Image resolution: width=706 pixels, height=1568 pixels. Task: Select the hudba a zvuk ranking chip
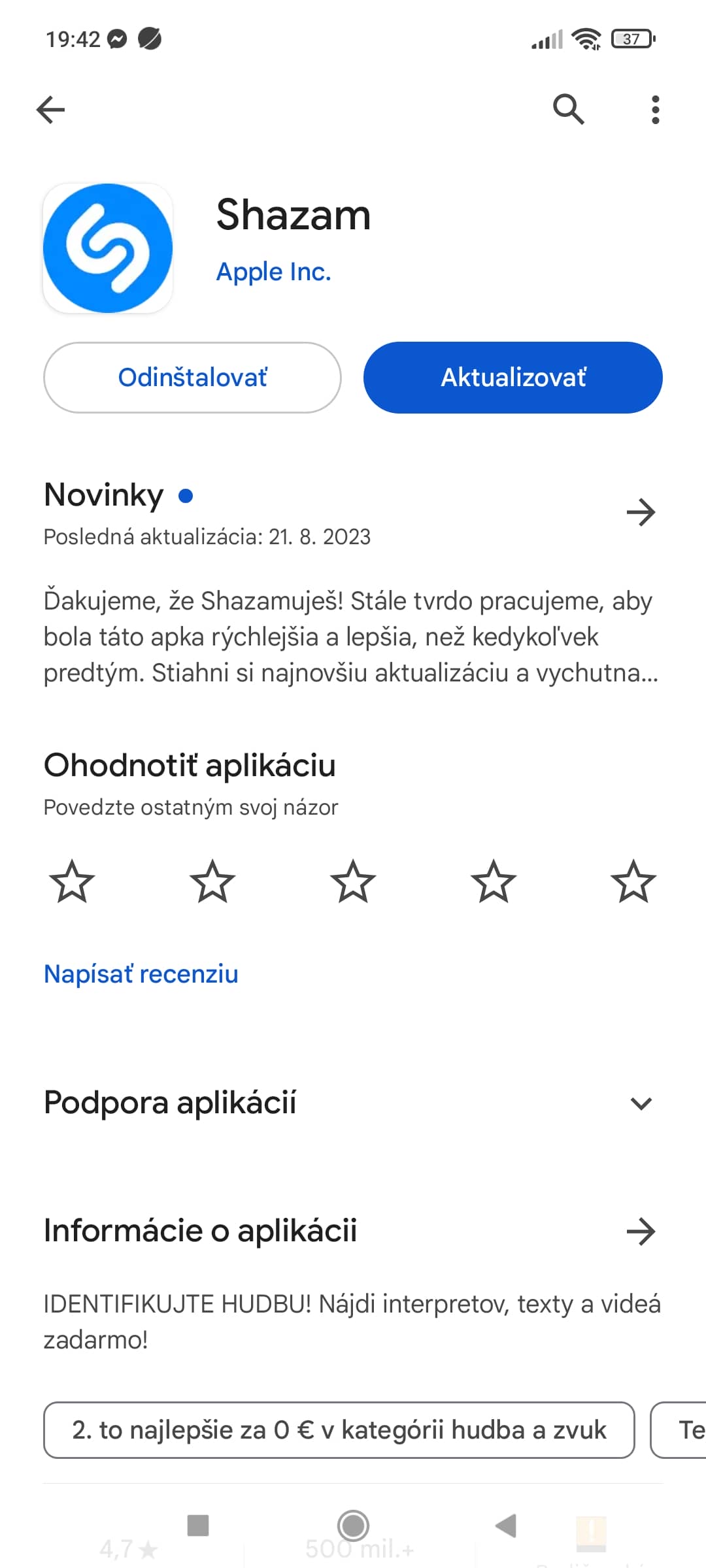click(x=339, y=1430)
